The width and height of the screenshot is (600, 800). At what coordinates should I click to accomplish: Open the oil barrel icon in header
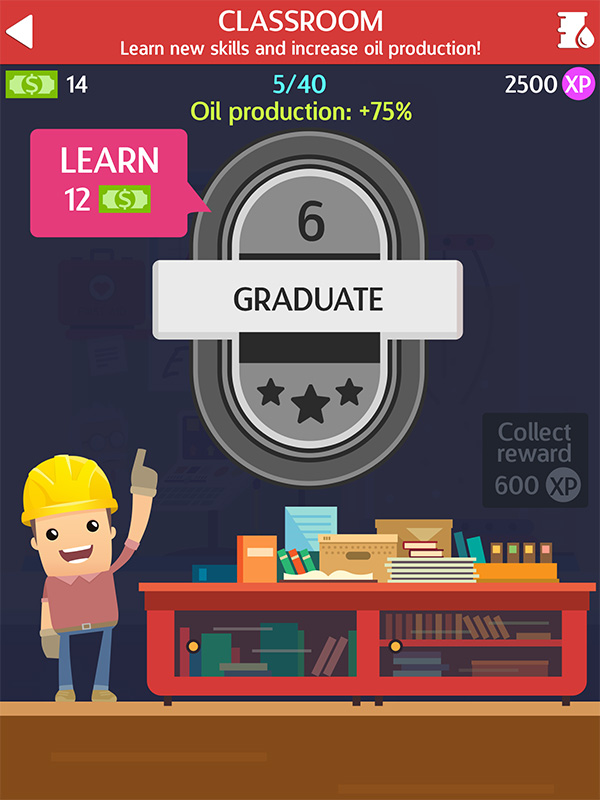click(x=573, y=32)
